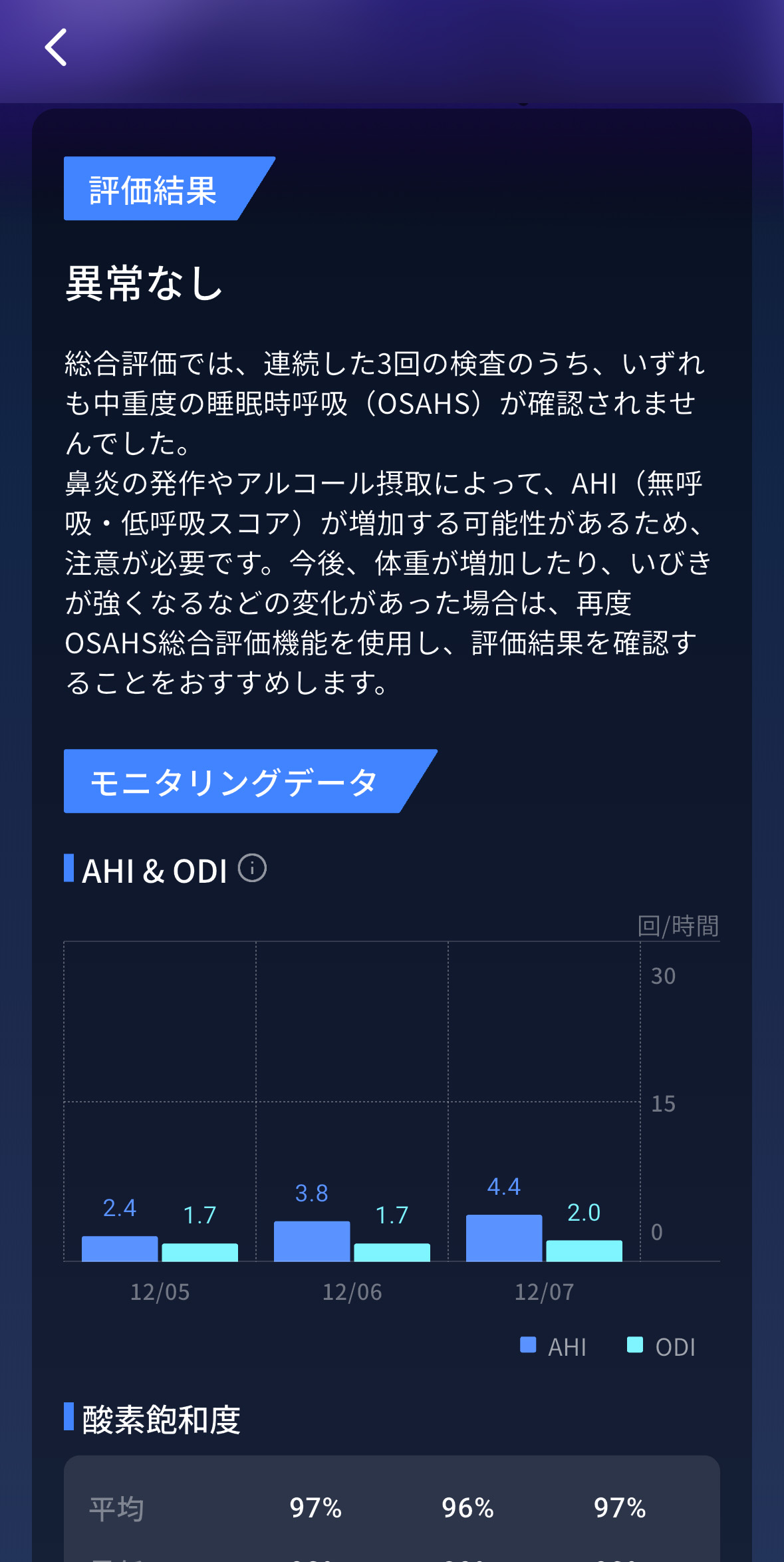Tap the blue section marker beside AHI & ODI
The height and width of the screenshot is (1562, 784).
pyautogui.click(x=68, y=867)
